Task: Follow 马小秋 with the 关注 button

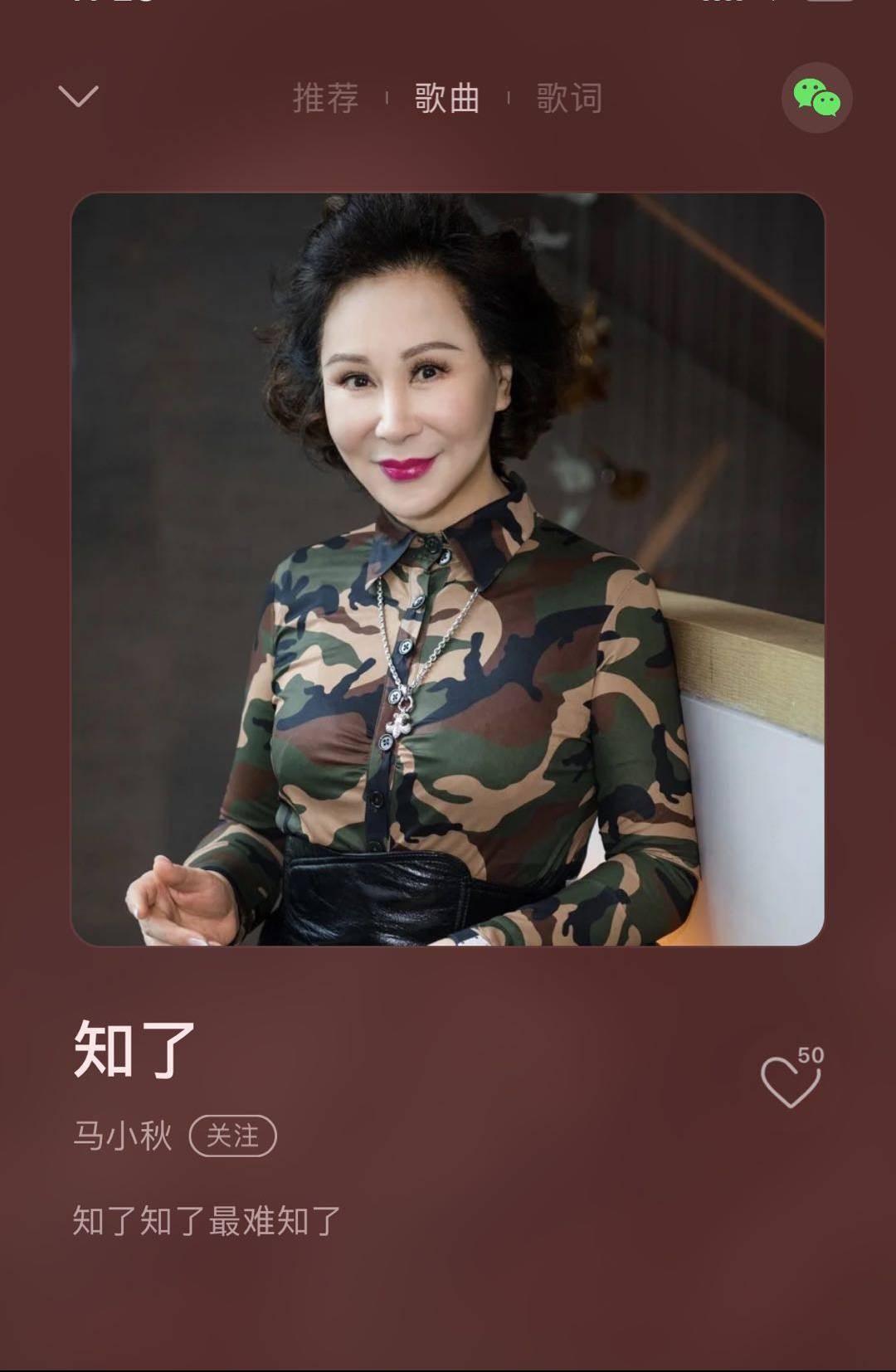Action: click(232, 1136)
